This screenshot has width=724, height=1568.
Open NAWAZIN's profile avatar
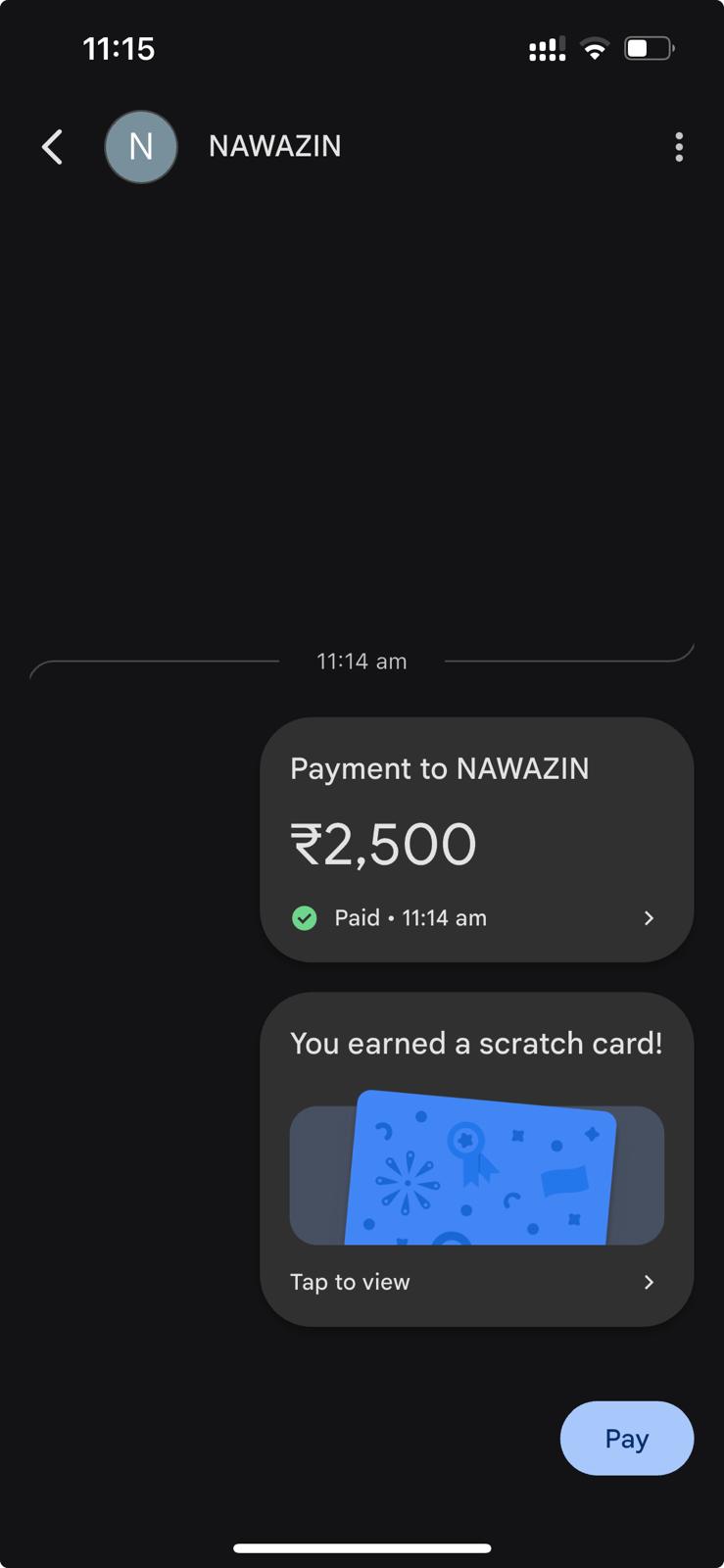coord(141,147)
